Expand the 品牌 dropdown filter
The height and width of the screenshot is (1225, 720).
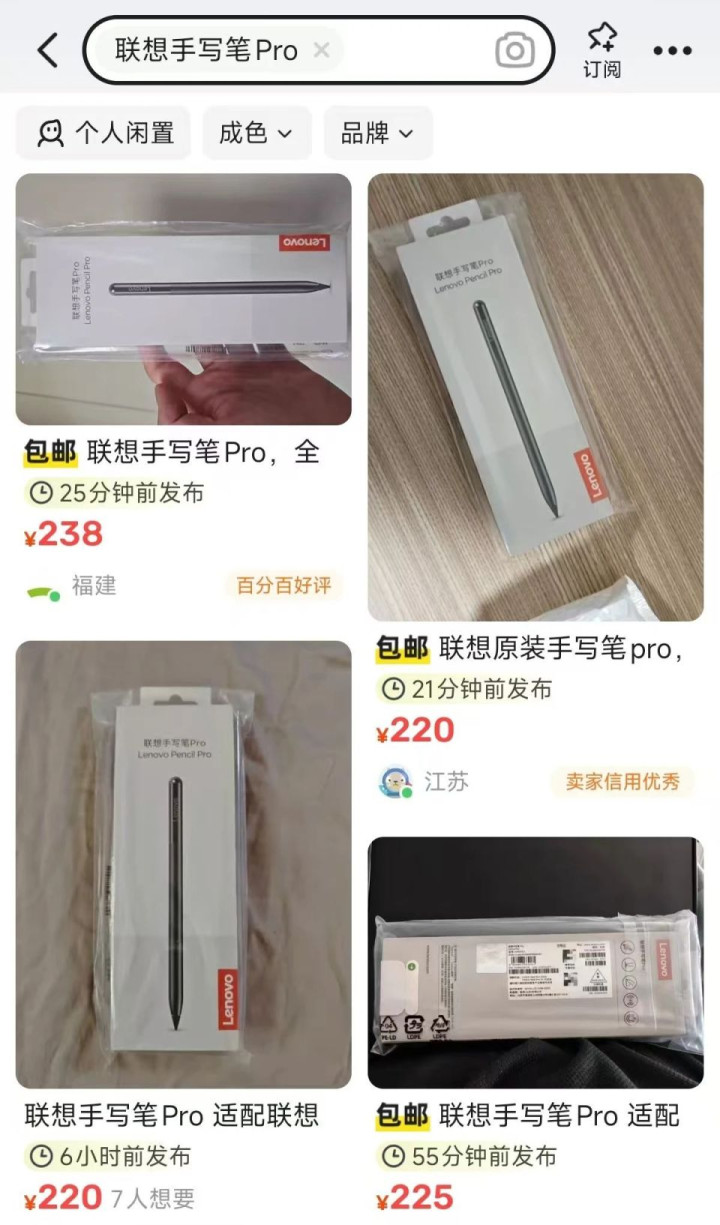pos(377,133)
